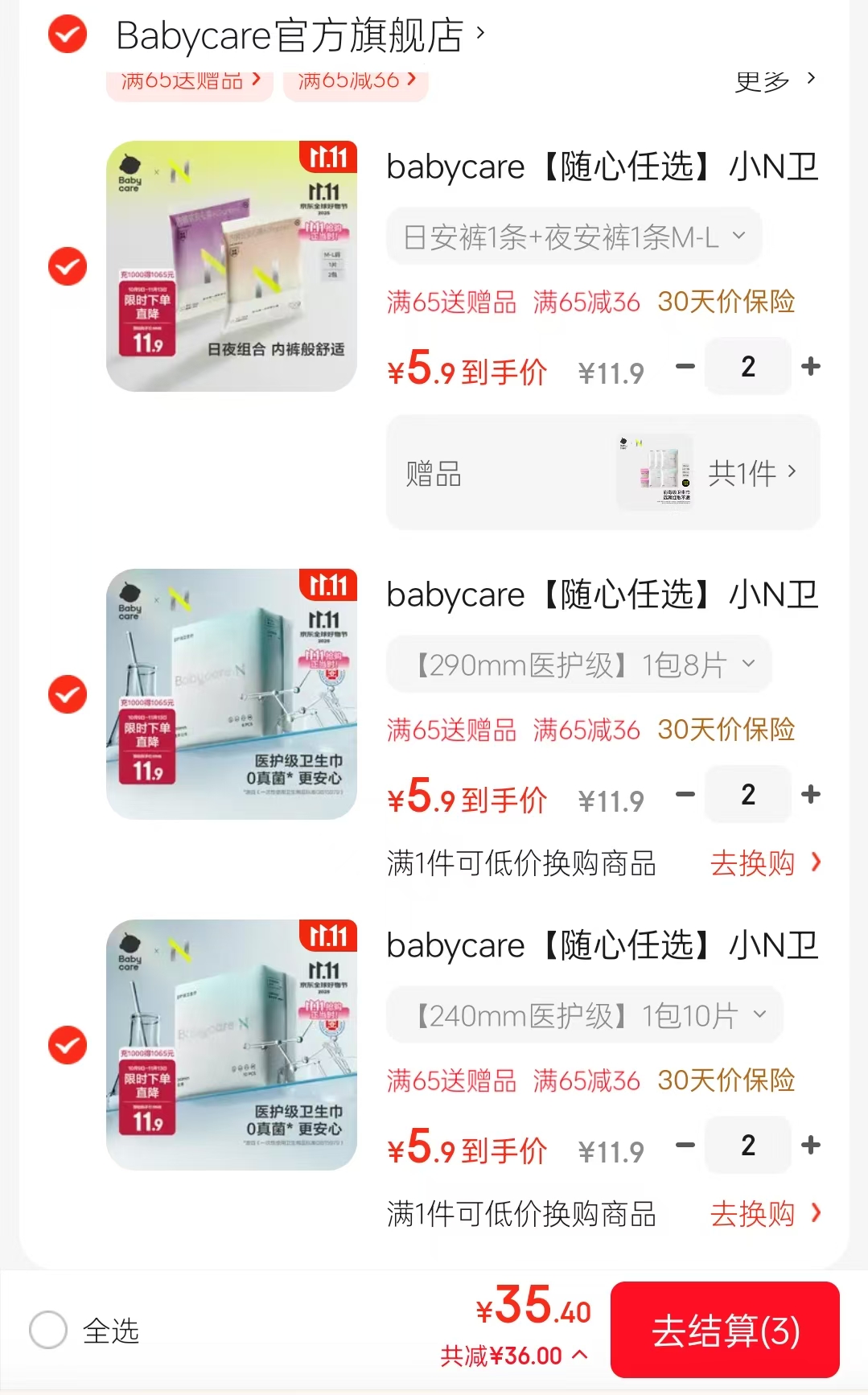Image resolution: width=868 pixels, height=1395 pixels.
Task: Decrease quantity of 日安裤+夜安裤 item
Action: [x=685, y=367]
